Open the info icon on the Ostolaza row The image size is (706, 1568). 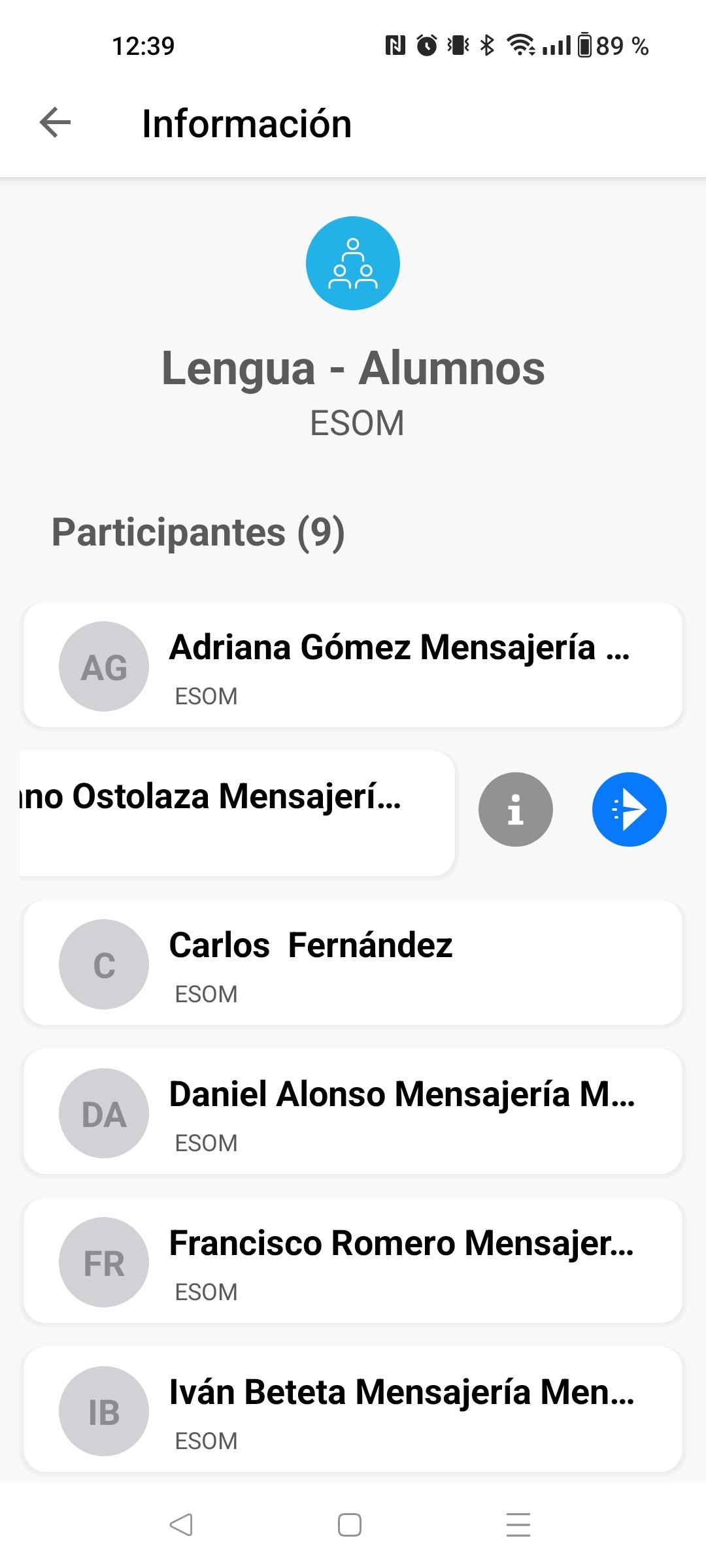tap(516, 809)
